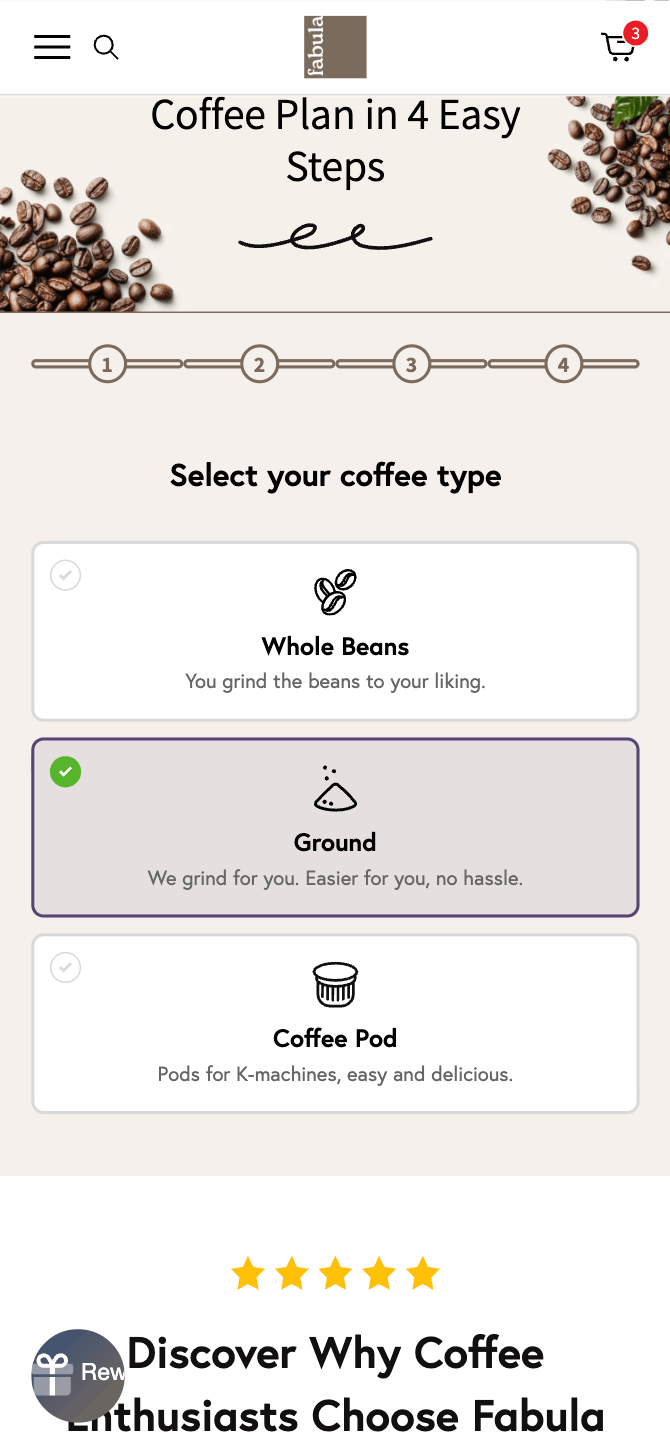Jump to step 4 in progress bar

click(x=563, y=365)
